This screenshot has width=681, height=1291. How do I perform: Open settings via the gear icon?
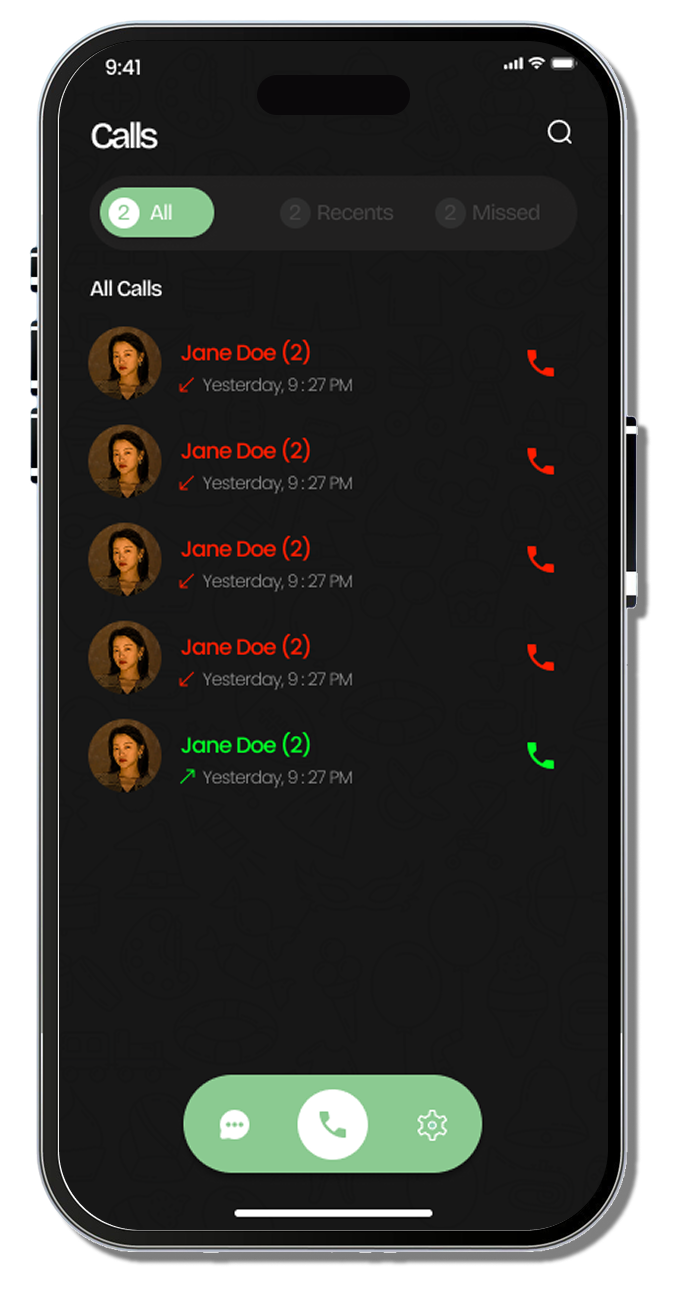[431, 1125]
